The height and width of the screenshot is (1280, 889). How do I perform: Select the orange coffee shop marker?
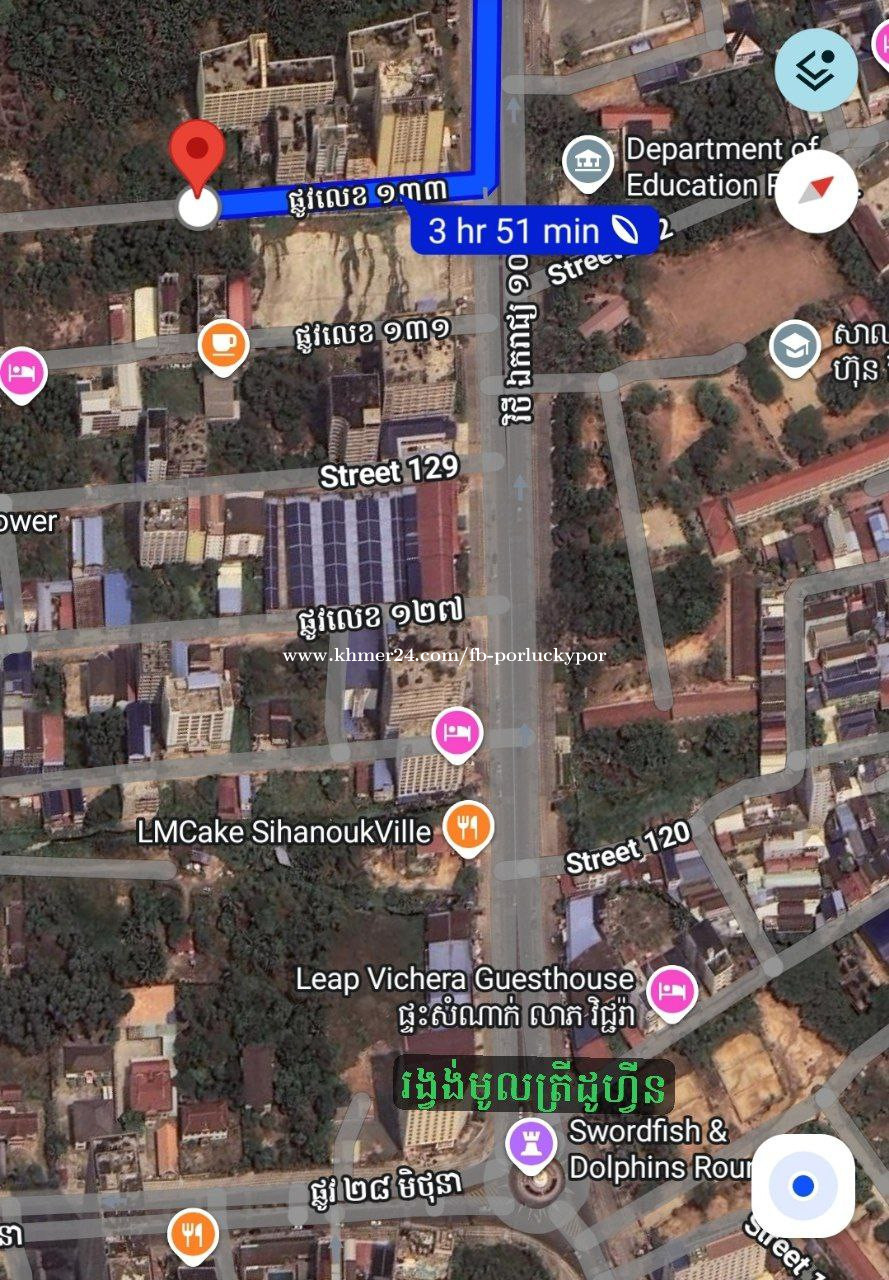[x=223, y=345]
